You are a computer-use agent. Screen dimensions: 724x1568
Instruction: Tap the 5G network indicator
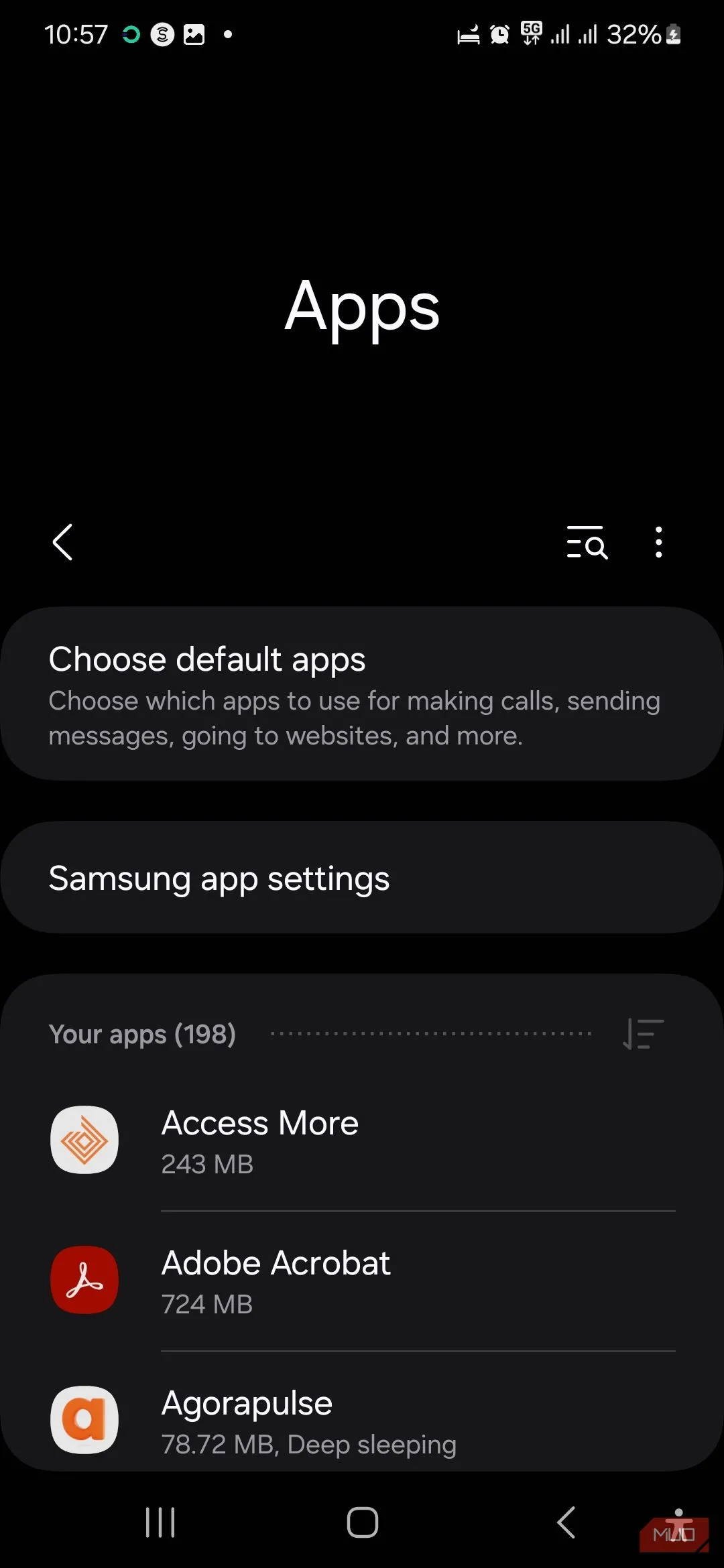coord(530,34)
